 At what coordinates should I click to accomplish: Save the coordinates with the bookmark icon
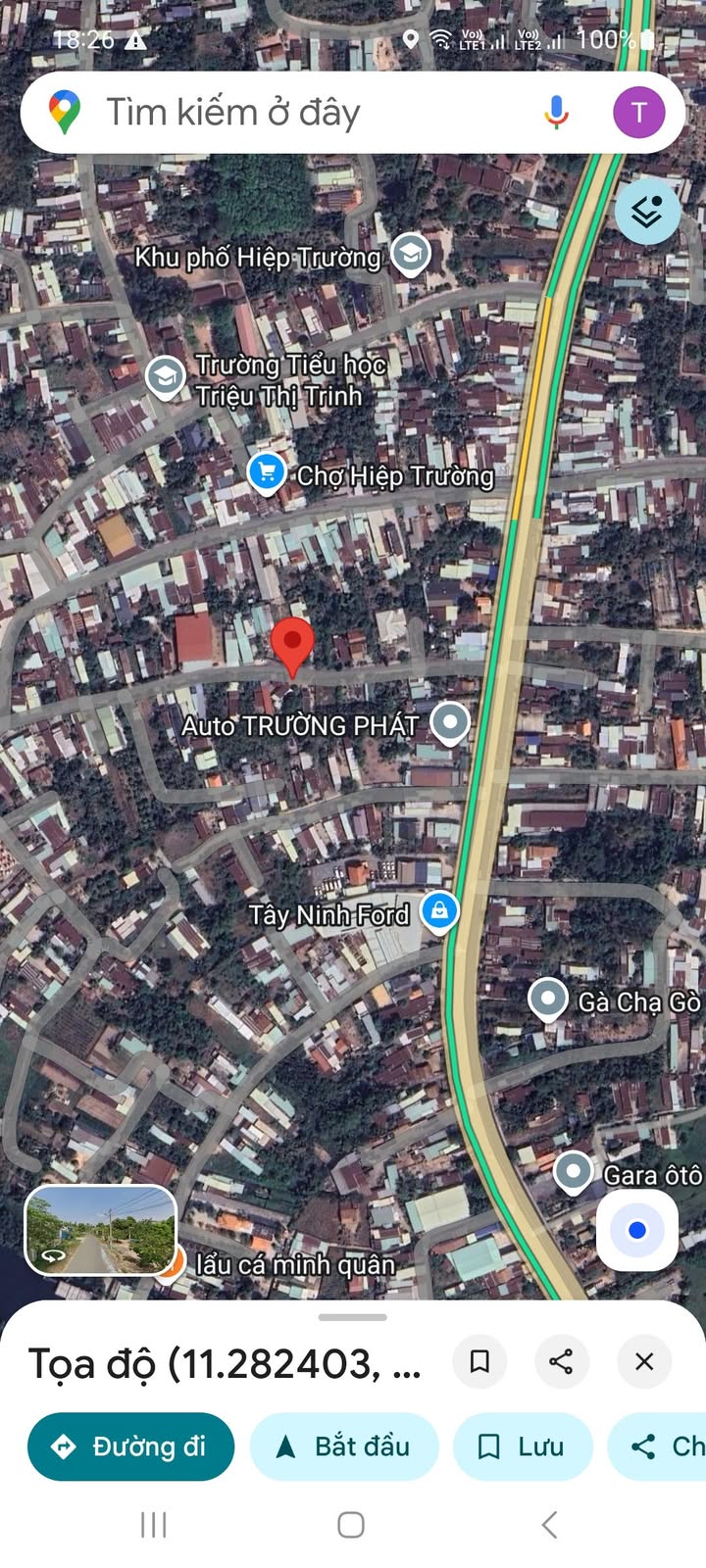point(479,1361)
